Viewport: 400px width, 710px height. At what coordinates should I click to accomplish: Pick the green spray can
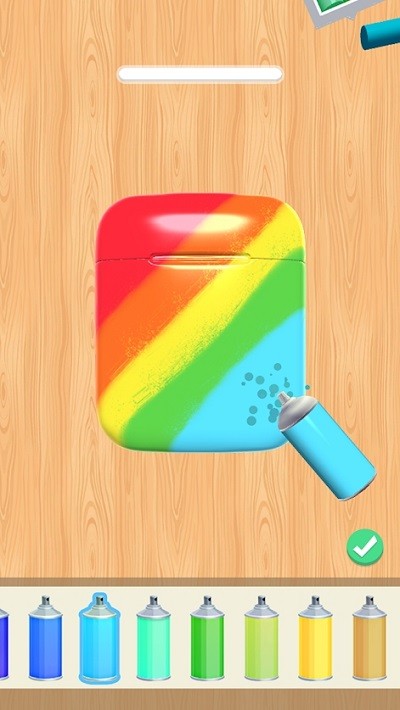[x=207, y=638]
